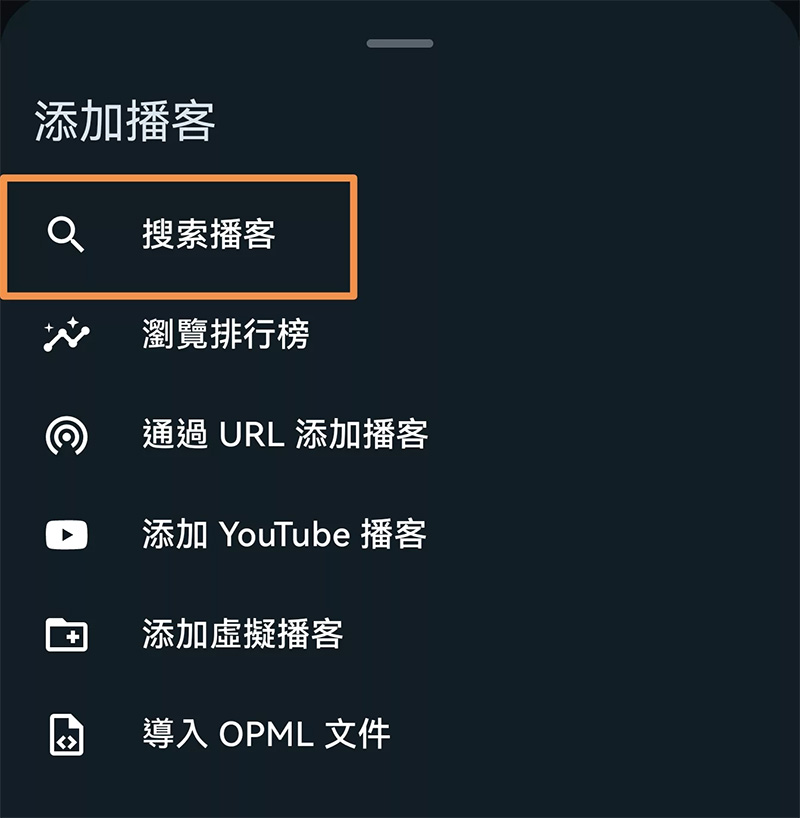800x818 pixels.
Task: Choose 通過 URL 添加播客
Action: [285, 435]
